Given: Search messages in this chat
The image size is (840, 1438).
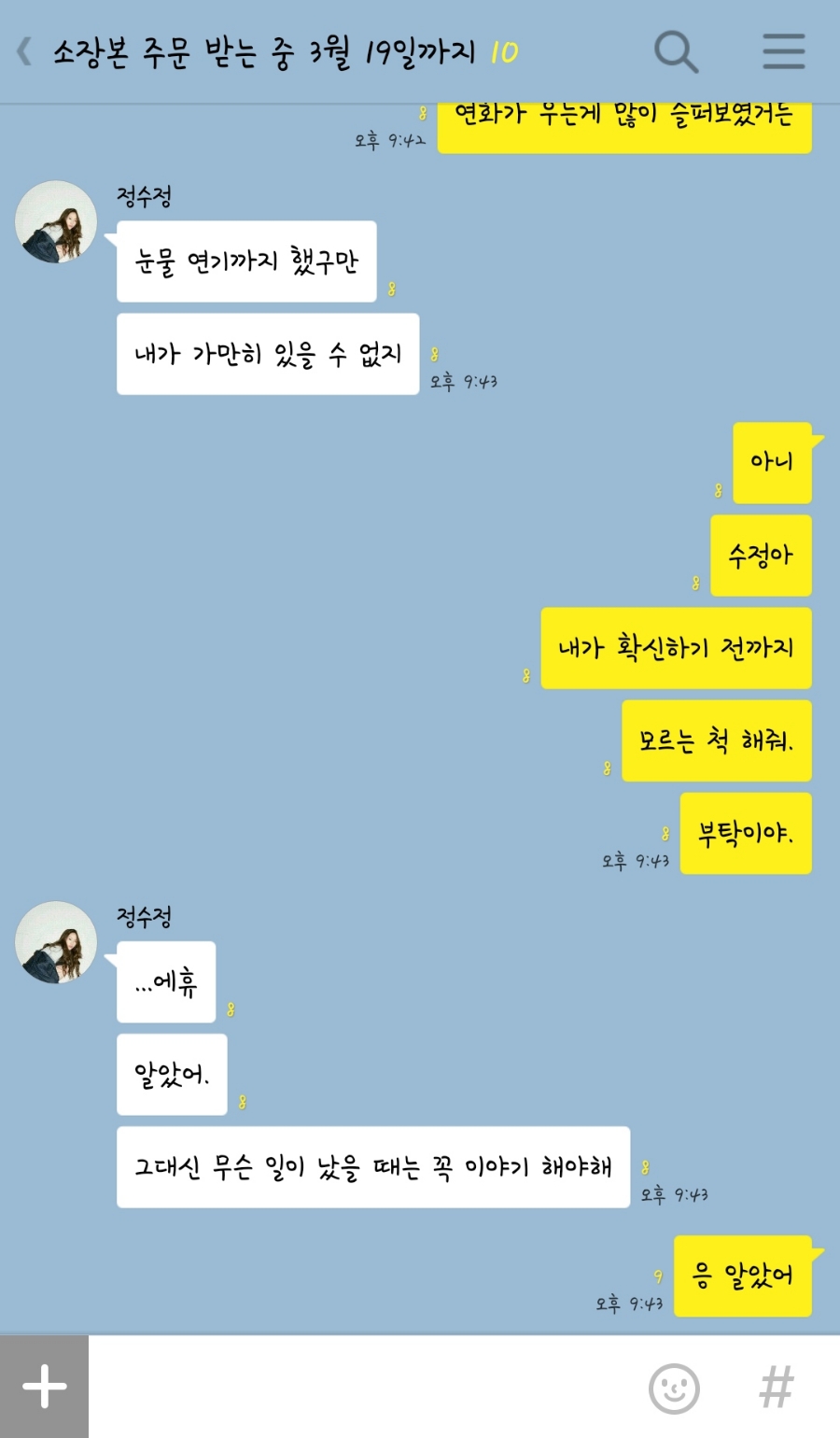Looking at the screenshot, I should click(676, 52).
